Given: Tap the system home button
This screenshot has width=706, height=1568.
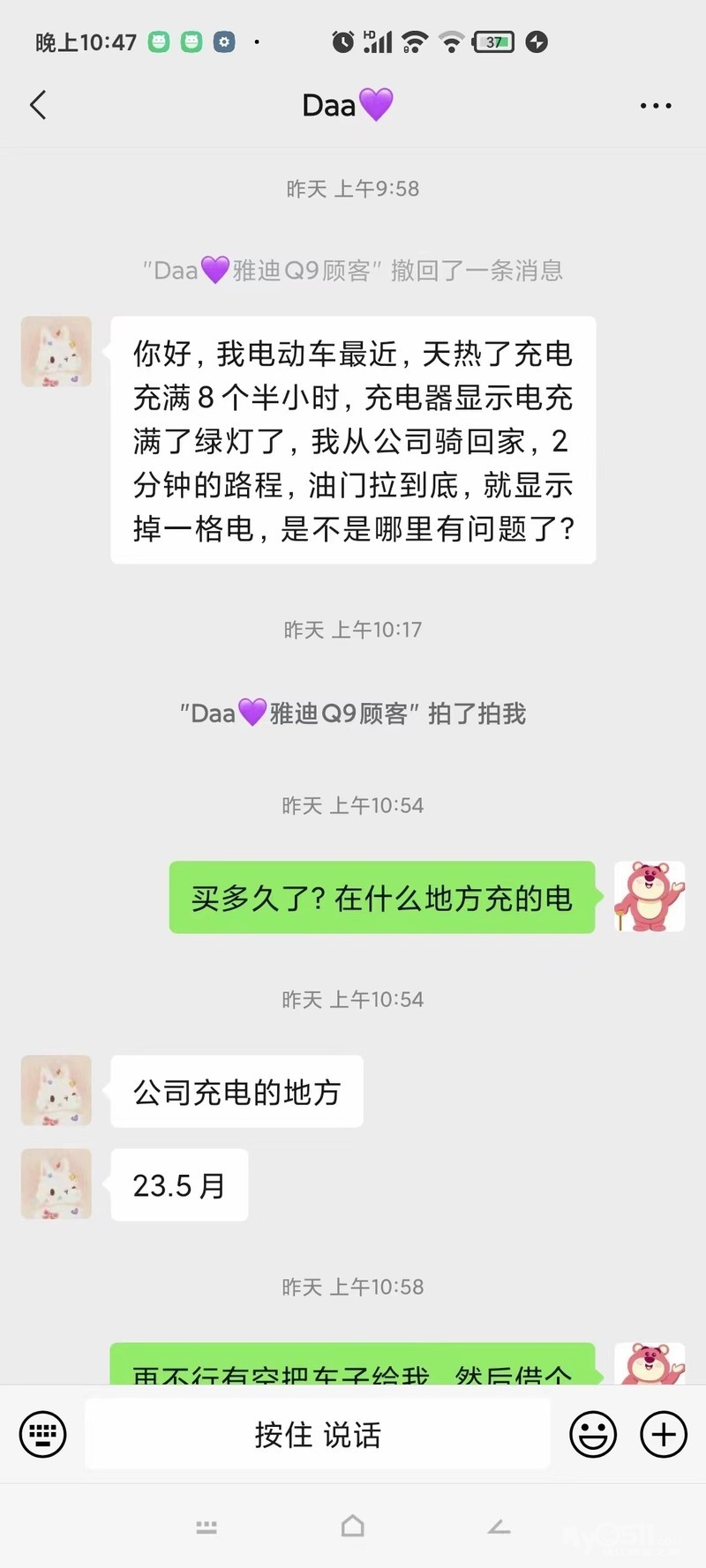Looking at the screenshot, I should pyautogui.click(x=353, y=1527).
